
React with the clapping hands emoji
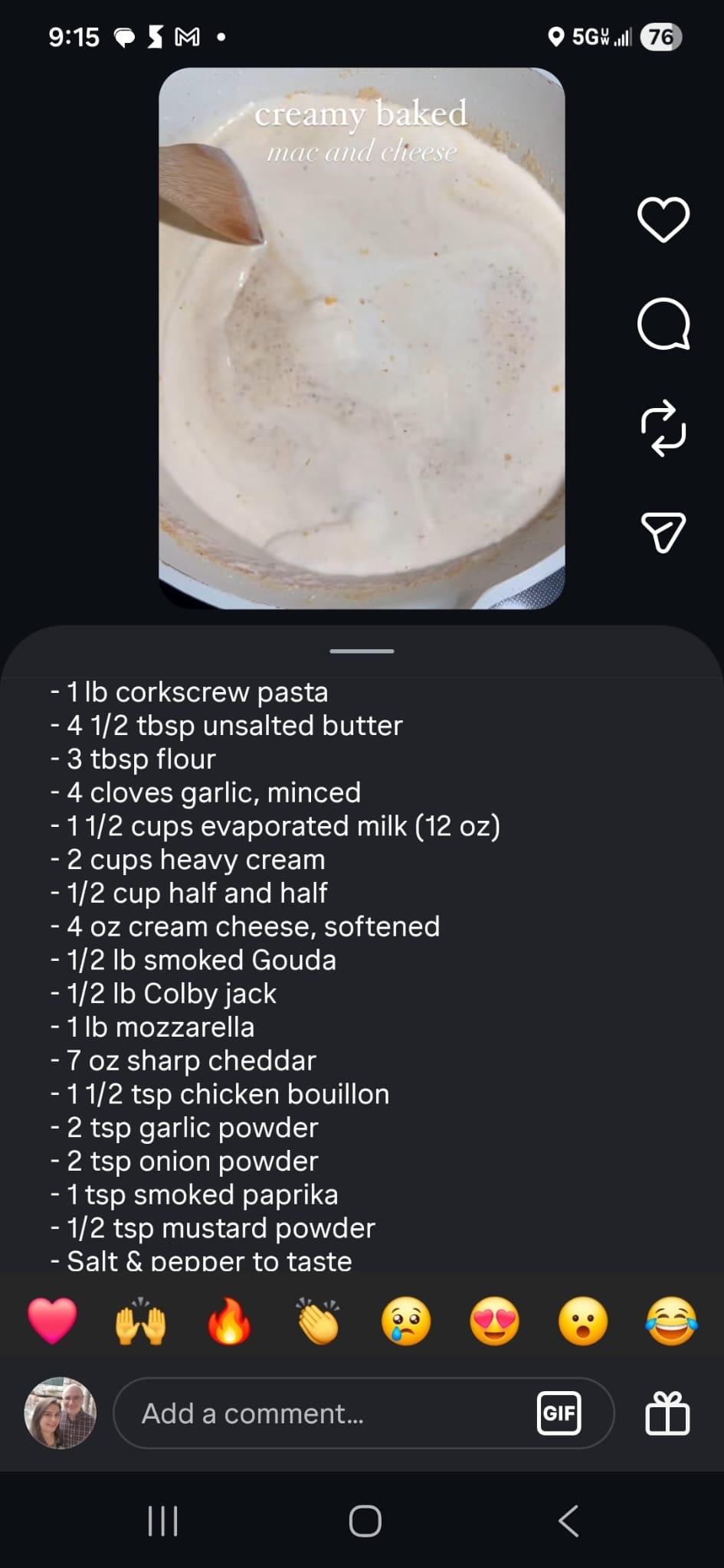pyautogui.click(x=318, y=1321)
